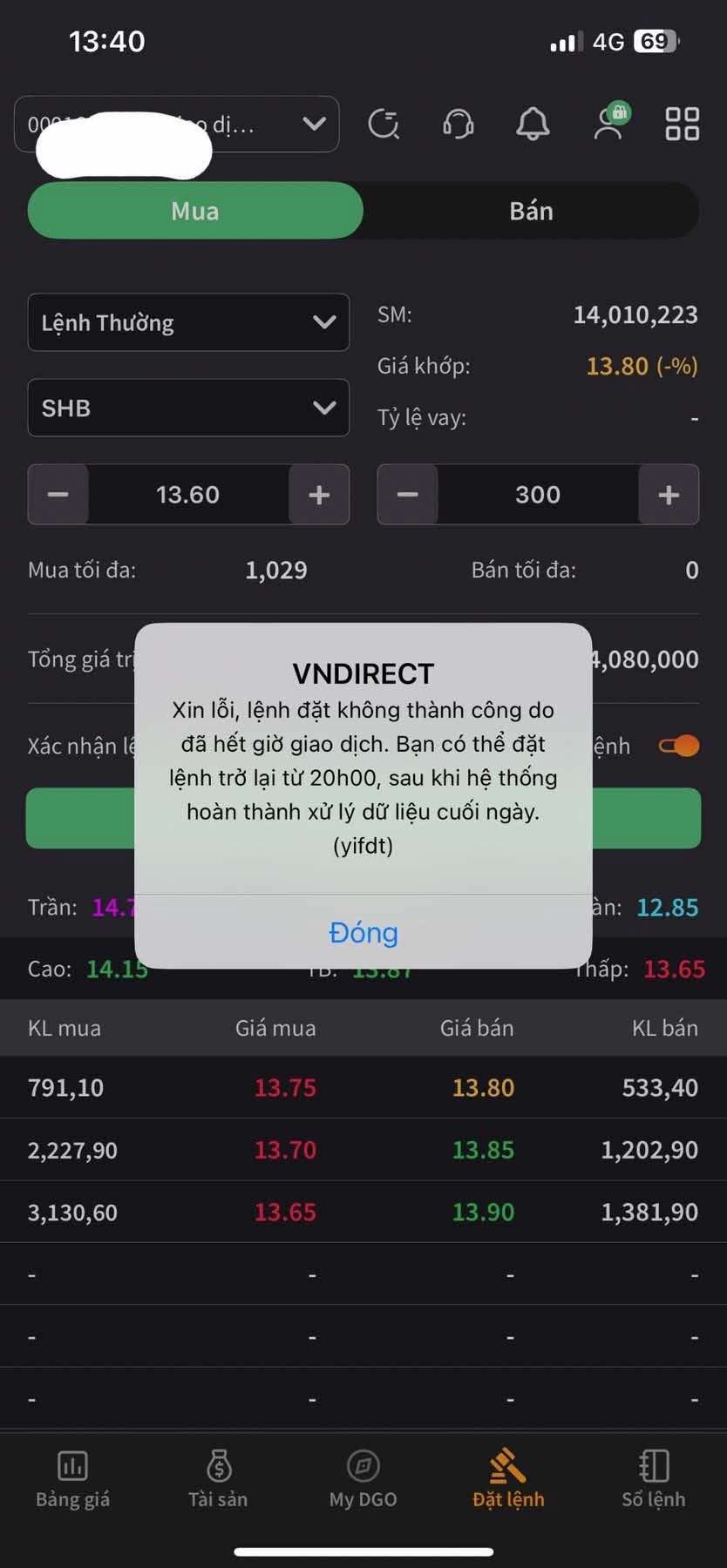Open the customer support headset icon

(459, 125)
